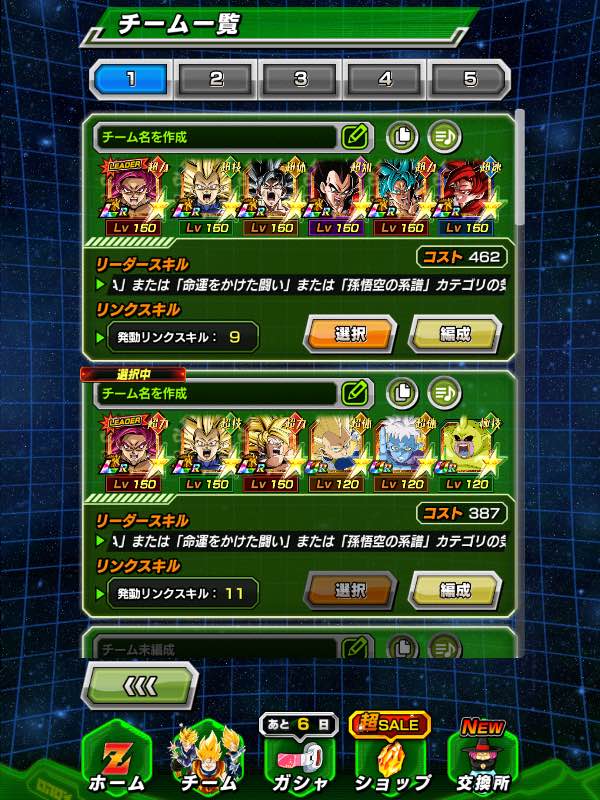
Task: Open sort list icon for cost 462 team
Action: (x=444, y=136)
